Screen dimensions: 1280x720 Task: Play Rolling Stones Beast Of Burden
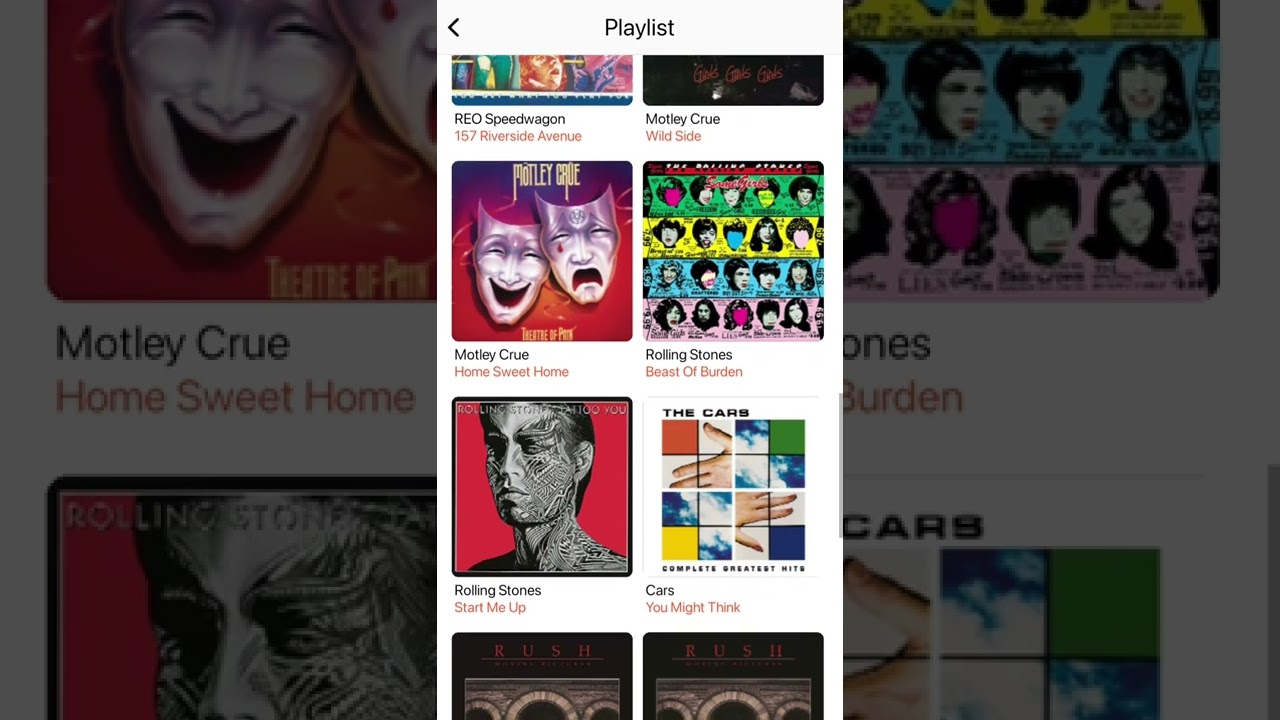(732, 251)
